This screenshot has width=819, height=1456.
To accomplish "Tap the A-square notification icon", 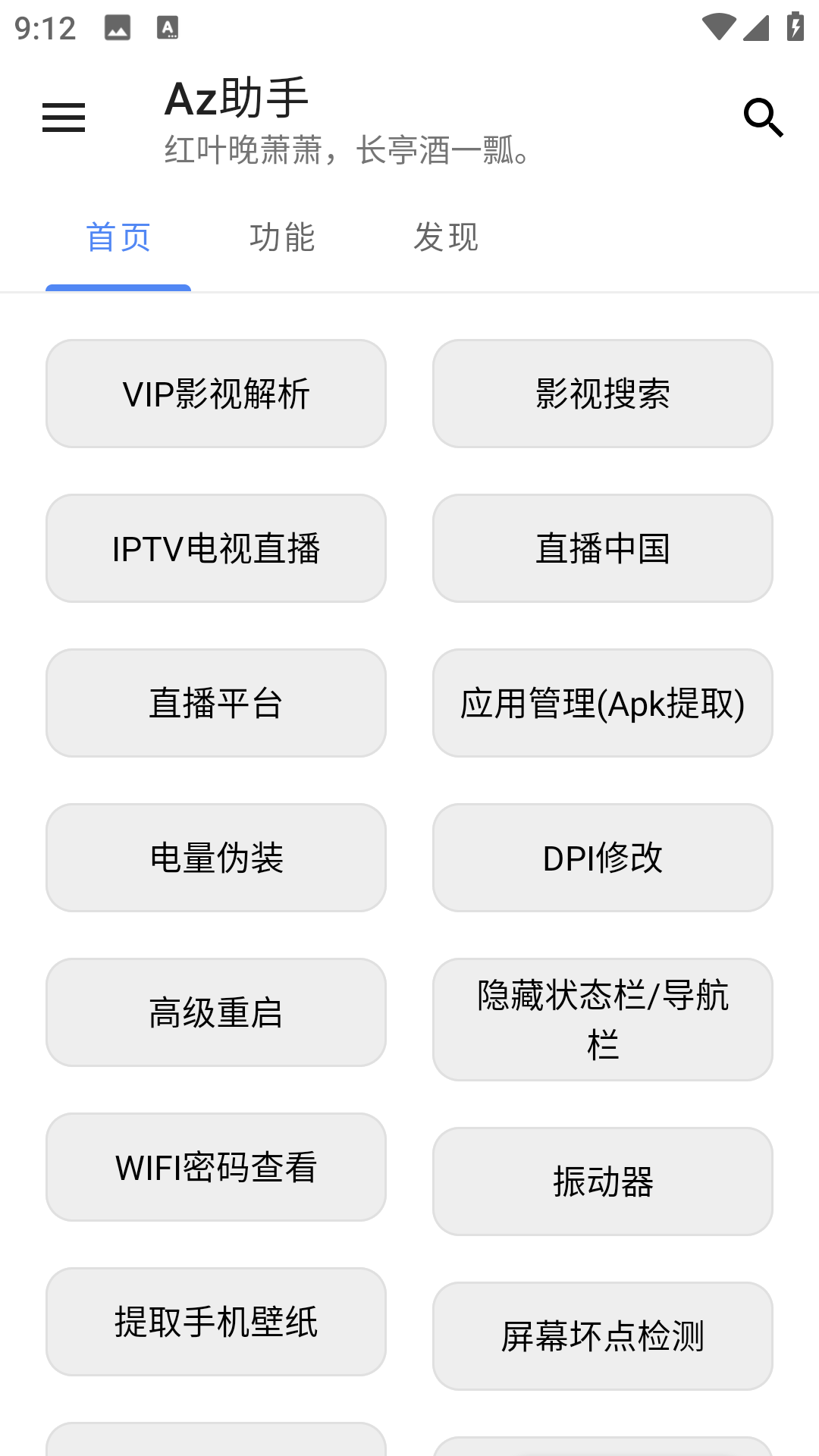I will point(168,28).
